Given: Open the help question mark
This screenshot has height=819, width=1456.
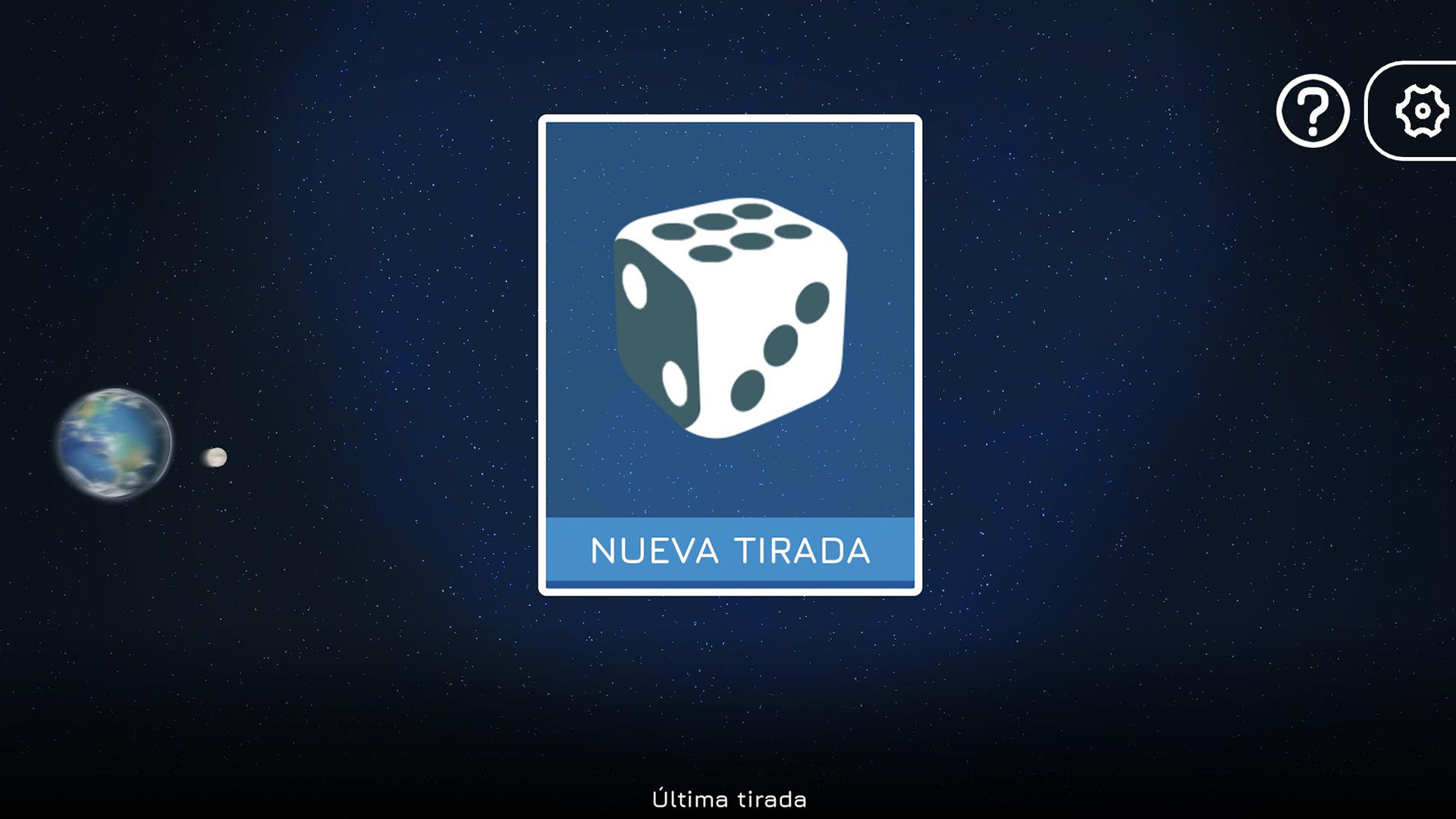Looking at the screenshot, I should tap(1313, 111).
